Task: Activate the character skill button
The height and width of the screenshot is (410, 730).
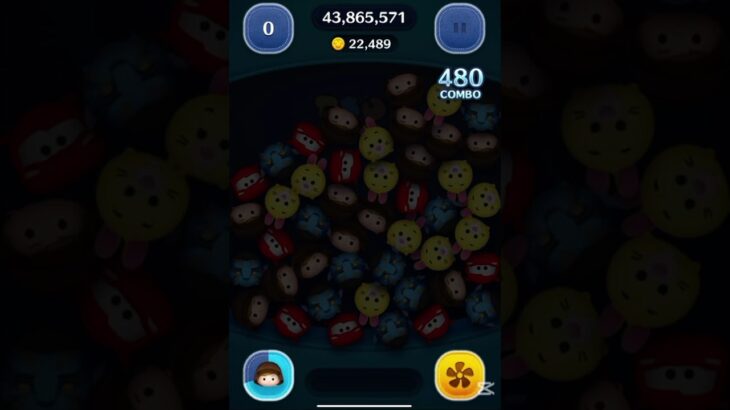Action: pyautogui.click(x=268, y=375)
